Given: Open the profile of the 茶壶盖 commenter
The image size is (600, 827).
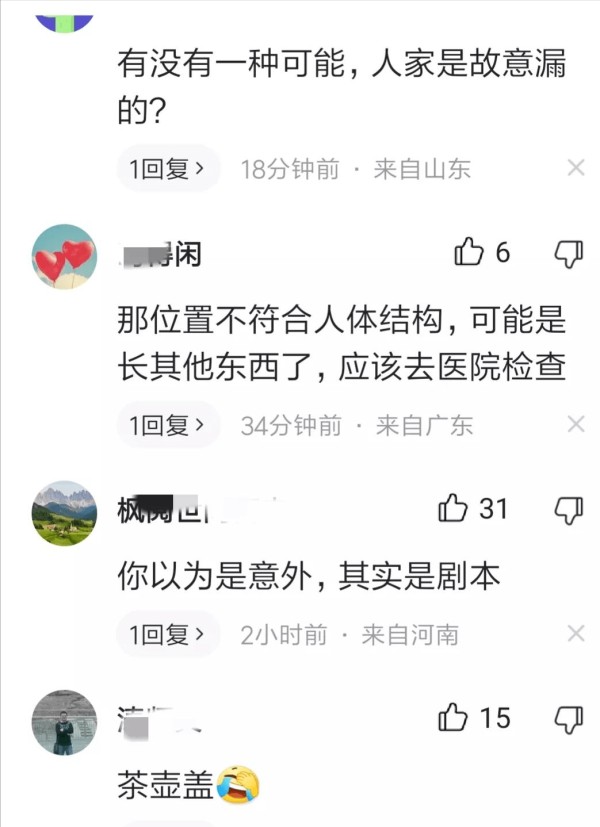Looking at the screenshot, I should pos(64,721).
